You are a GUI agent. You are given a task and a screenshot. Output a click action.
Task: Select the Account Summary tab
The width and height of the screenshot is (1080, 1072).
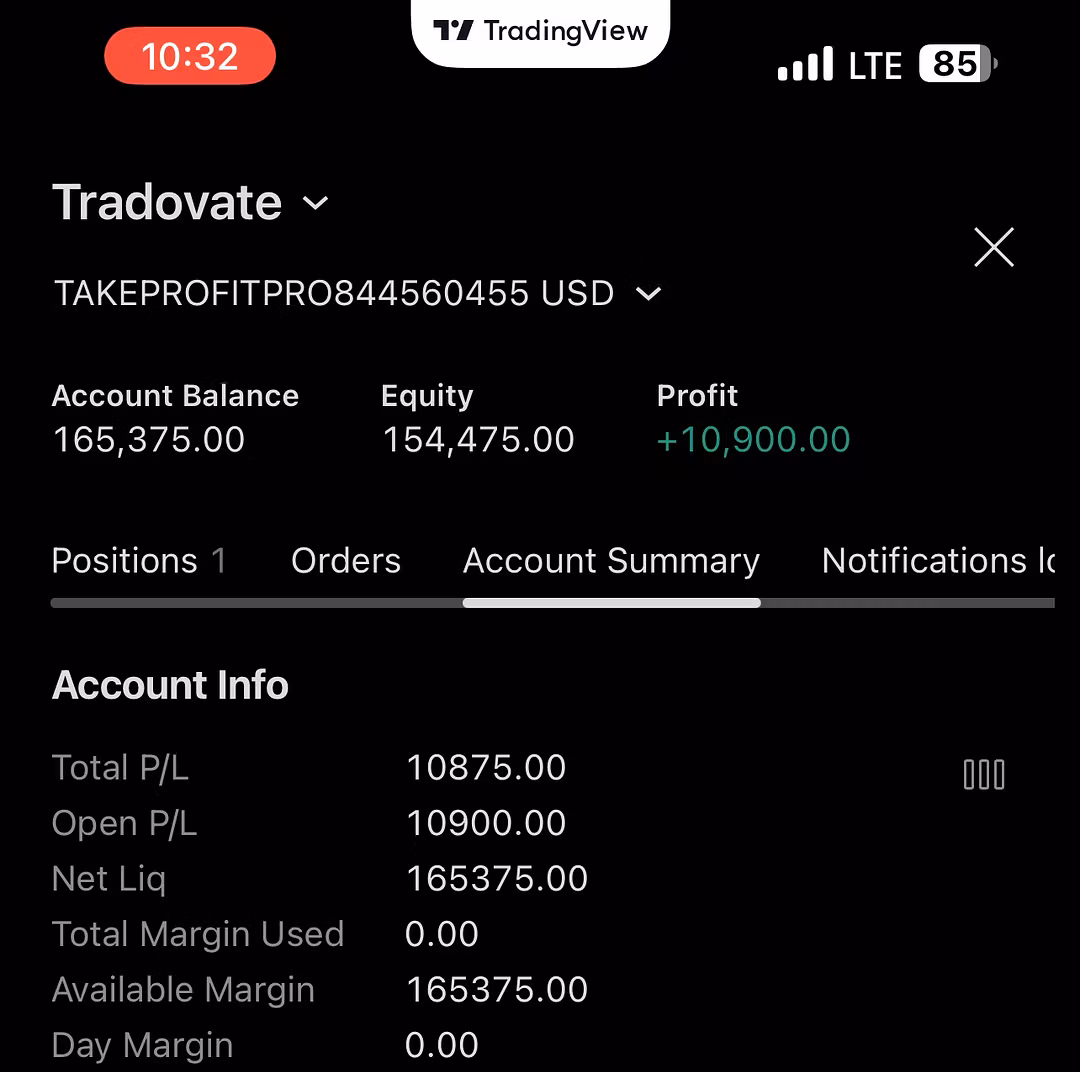click(x=611, y=561)
